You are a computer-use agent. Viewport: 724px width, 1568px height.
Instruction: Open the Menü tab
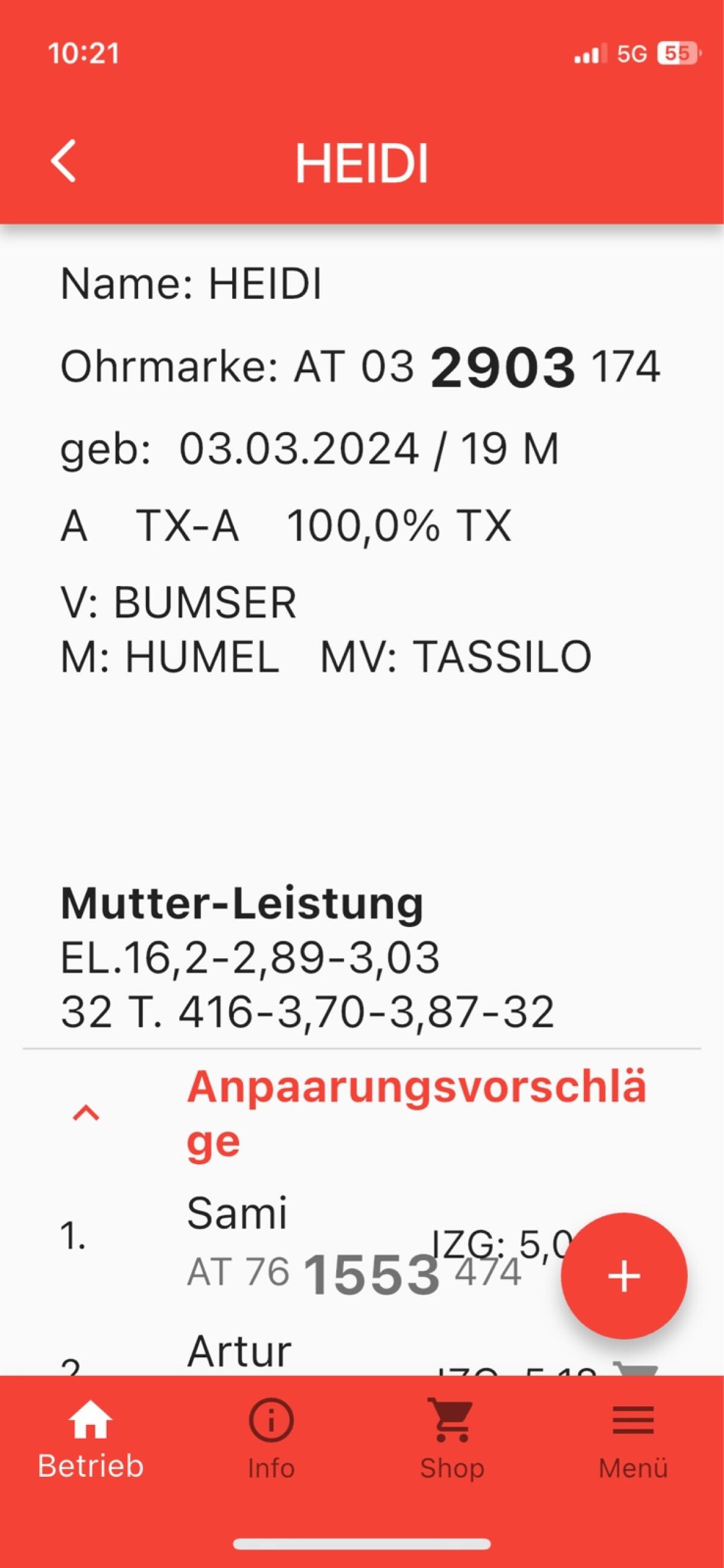633,1440
